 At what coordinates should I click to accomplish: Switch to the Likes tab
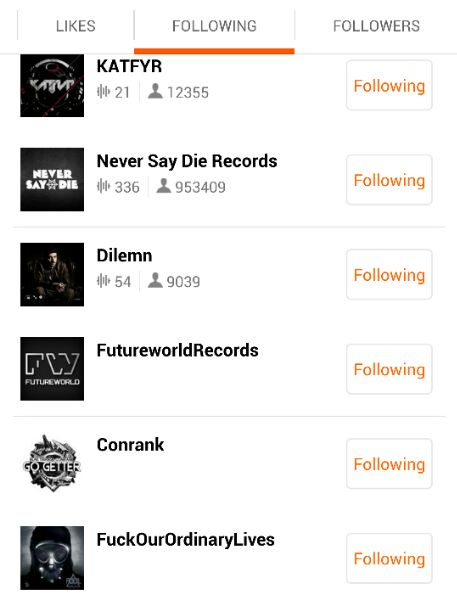pyautogui.click(x=75, y=26)
